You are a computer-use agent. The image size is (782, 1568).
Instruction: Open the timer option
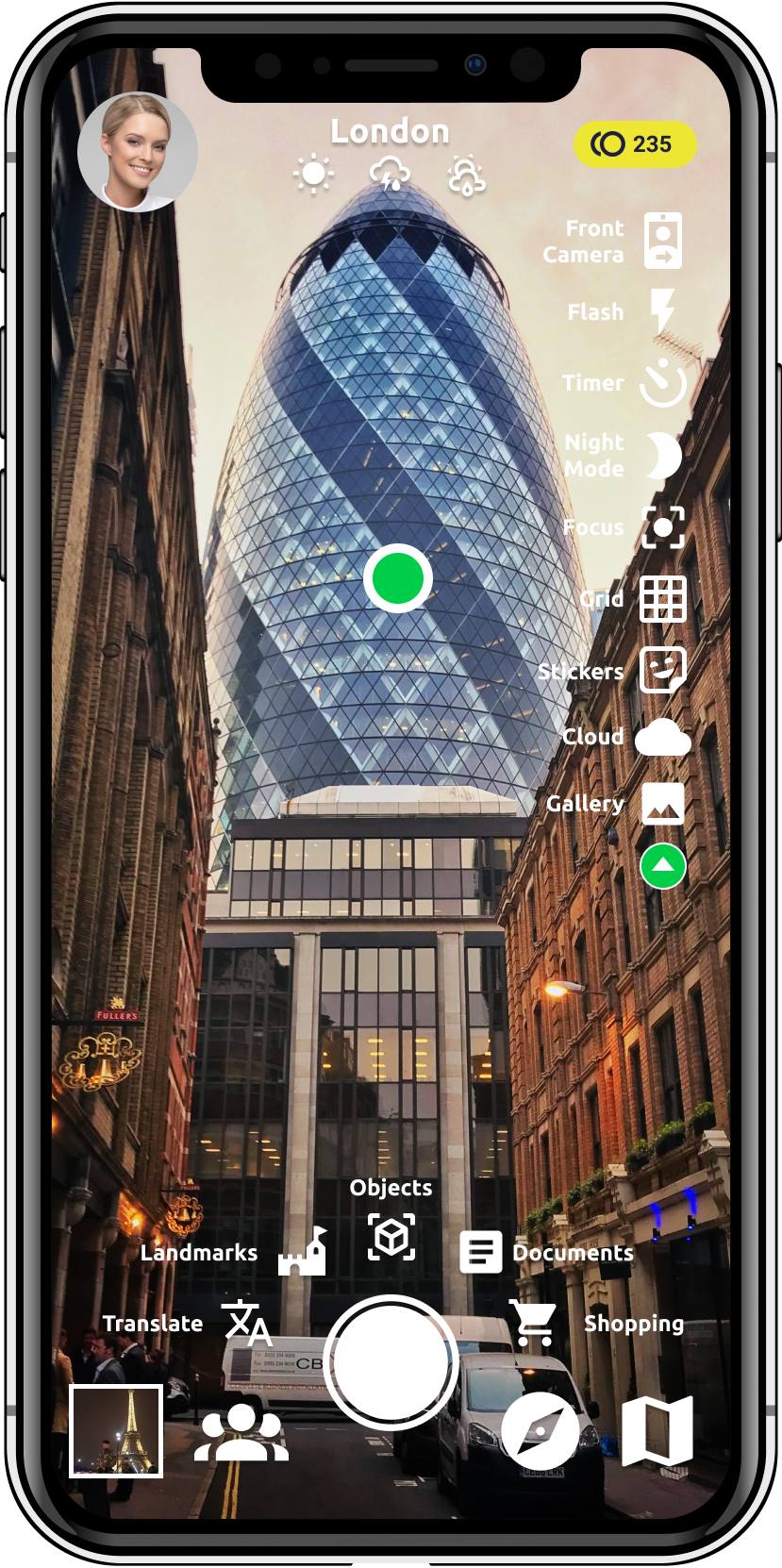click(662, 383)
